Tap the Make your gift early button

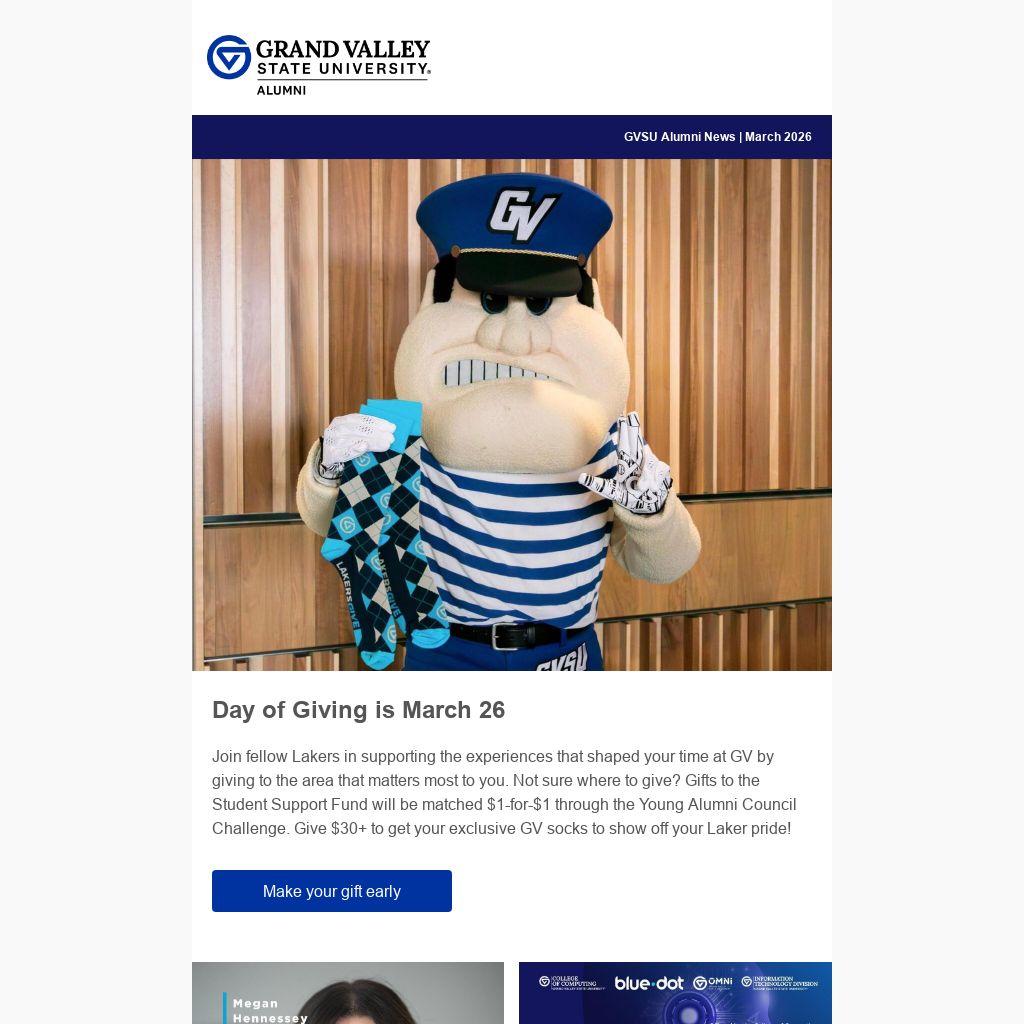(x=331, y=891)
